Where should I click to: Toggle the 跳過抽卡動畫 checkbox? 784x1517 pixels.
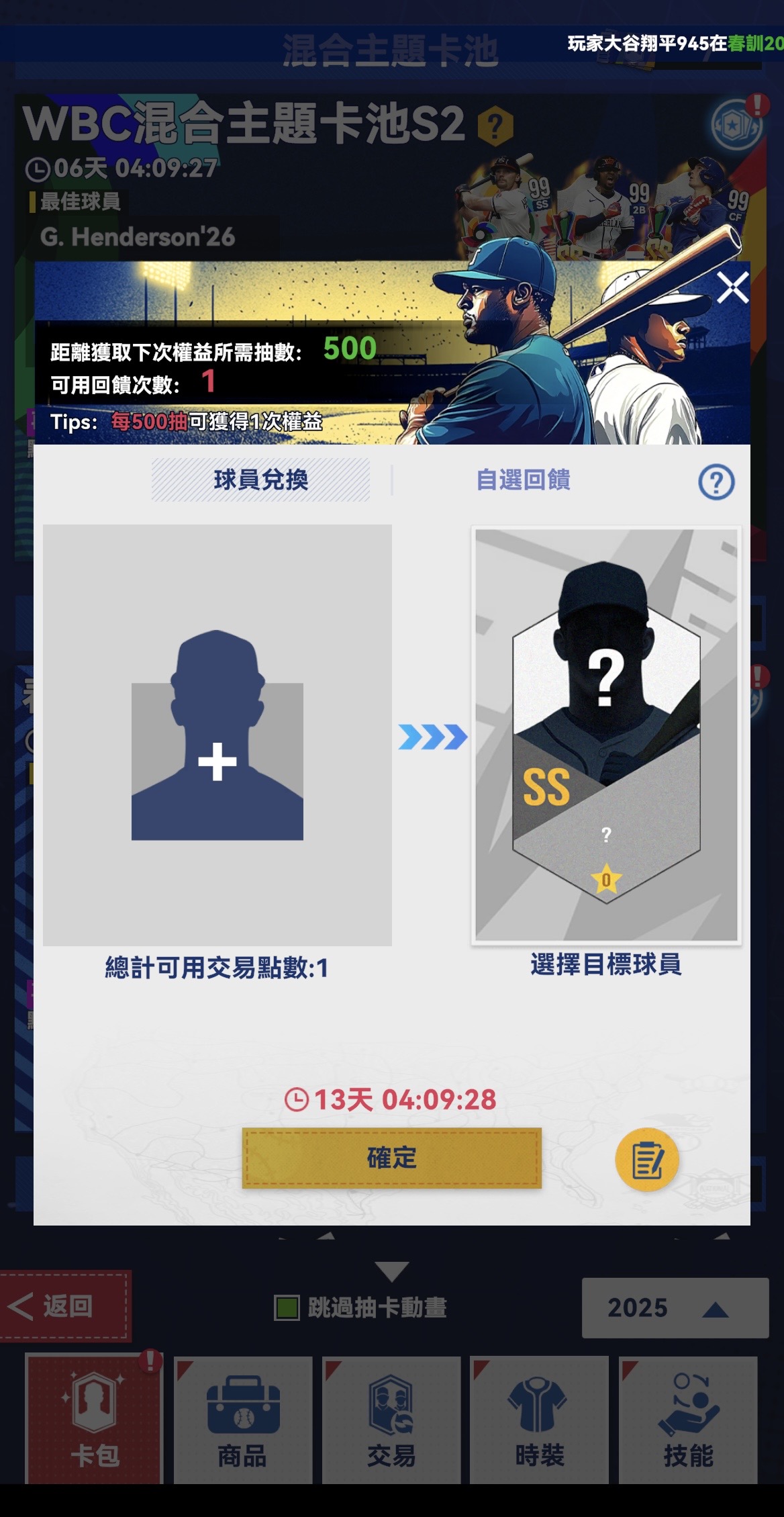(287, 1307)
